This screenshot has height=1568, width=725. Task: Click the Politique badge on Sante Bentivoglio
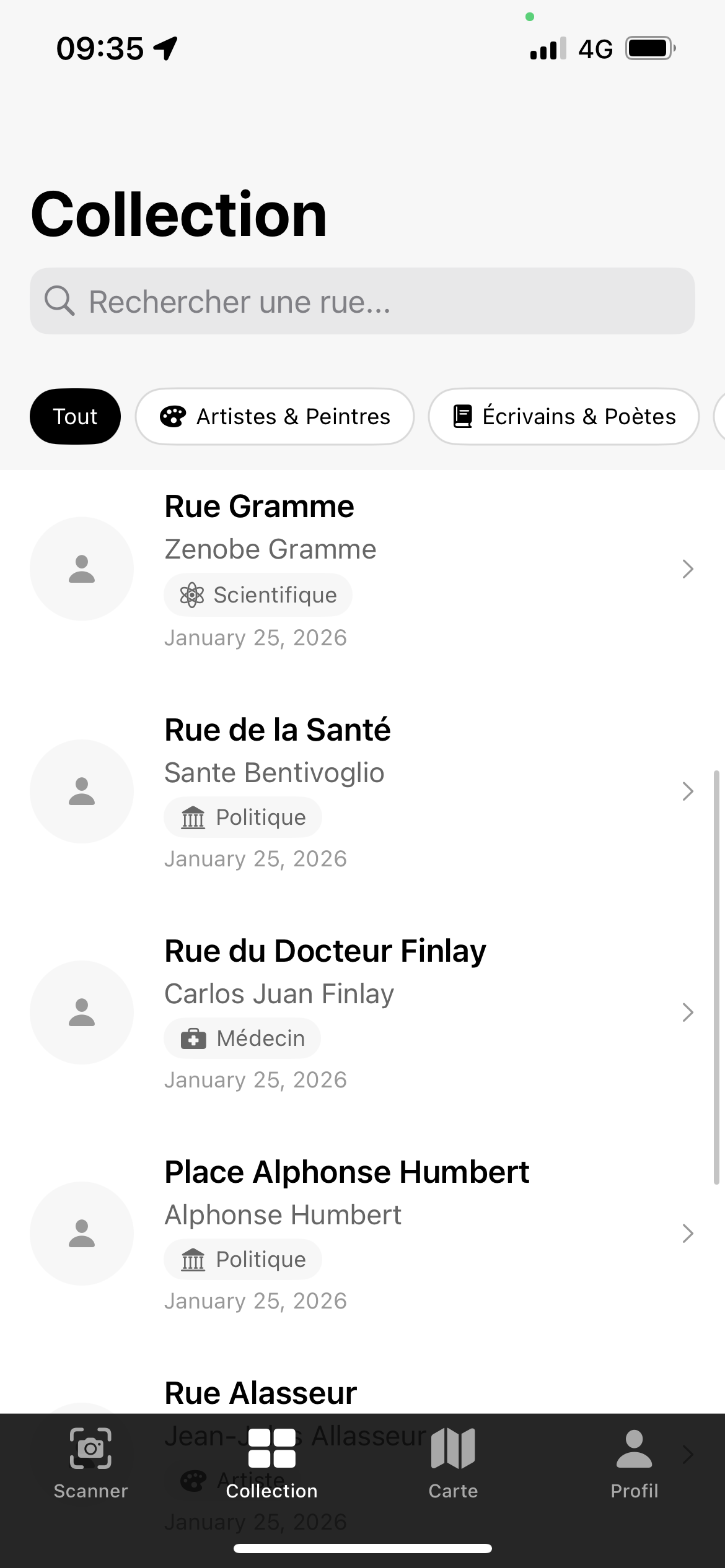tap(242, 817)
